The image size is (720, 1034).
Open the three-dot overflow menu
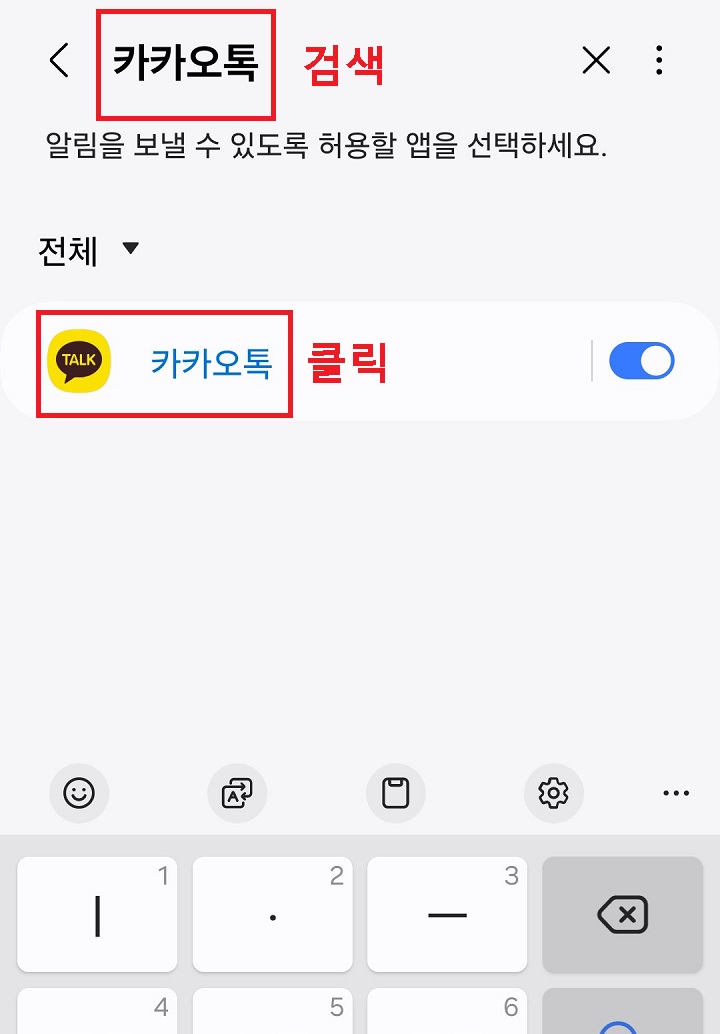(x=660, y=60)
